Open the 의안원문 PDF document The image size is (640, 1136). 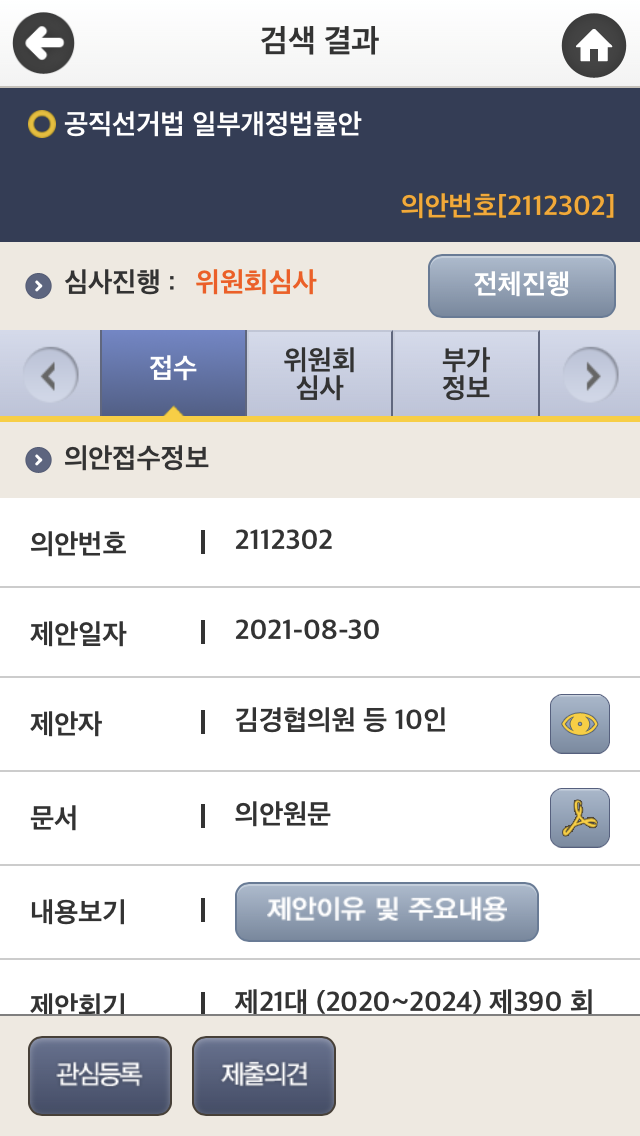coord(579,818)
